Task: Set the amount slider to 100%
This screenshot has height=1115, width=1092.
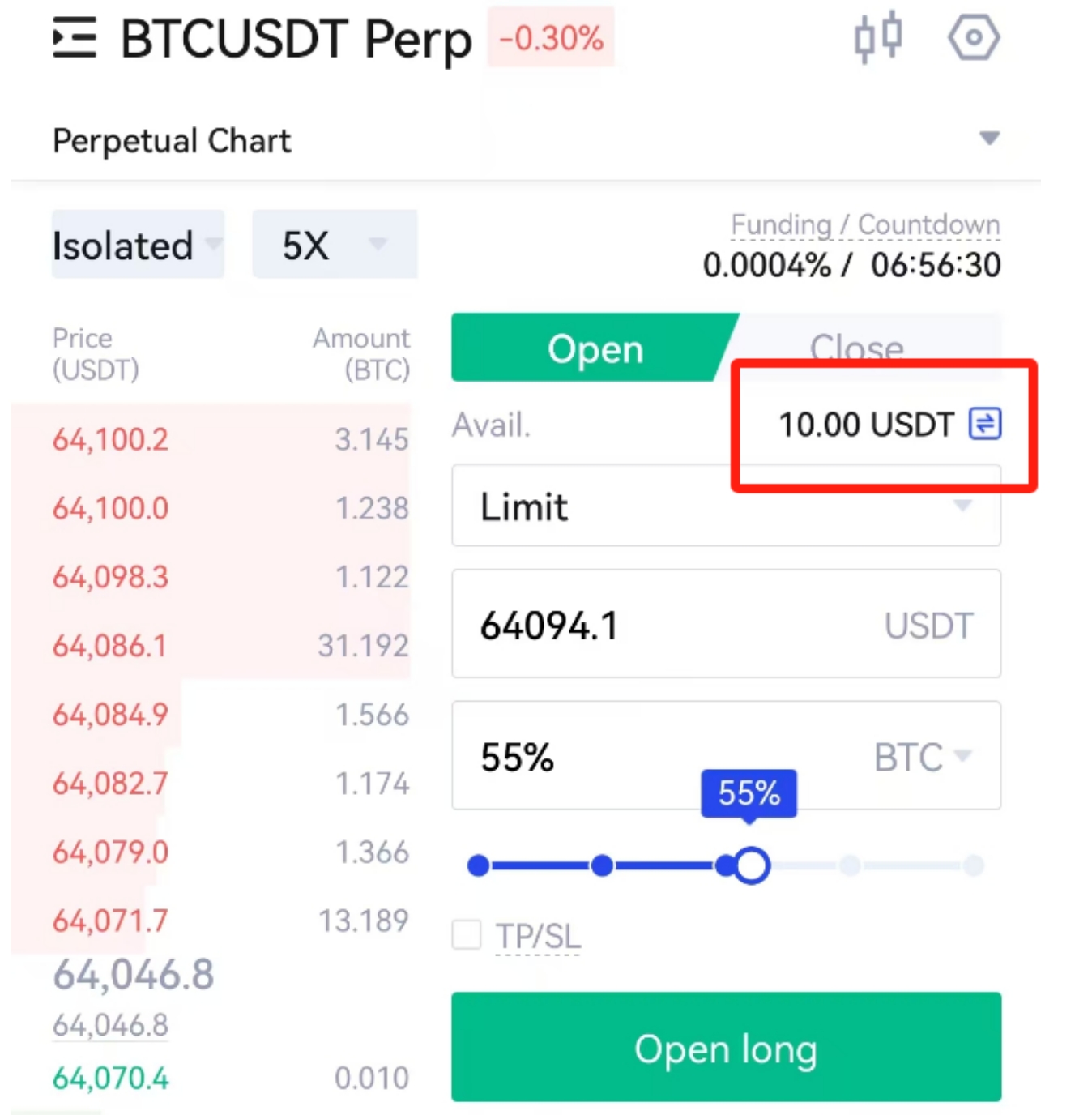Action: click(974, 865)
